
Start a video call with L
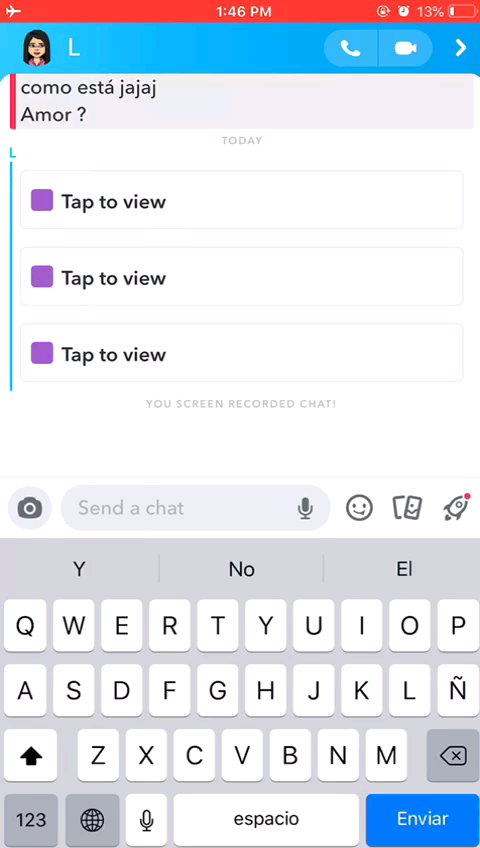(x=405, y=48)
